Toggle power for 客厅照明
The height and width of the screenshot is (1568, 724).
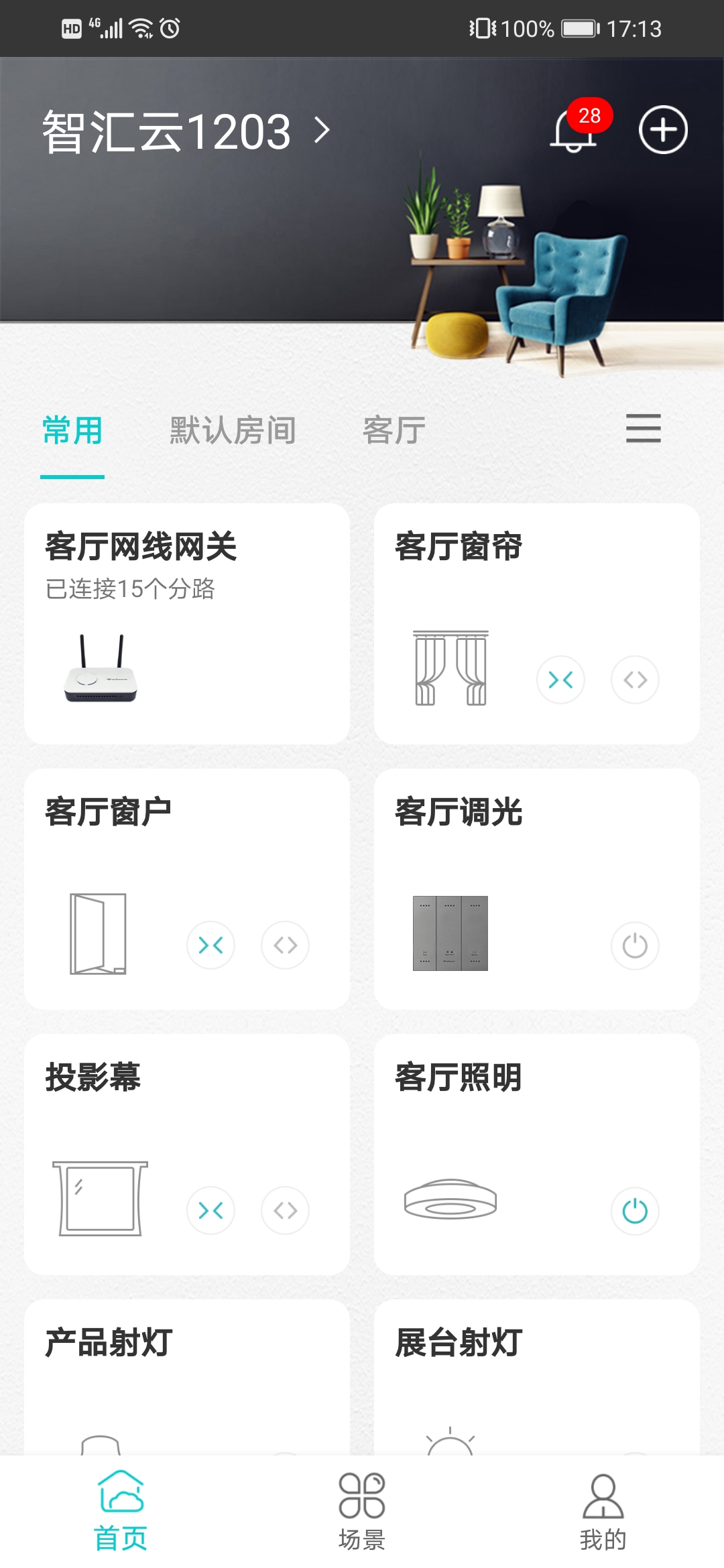click(634, 1211)
